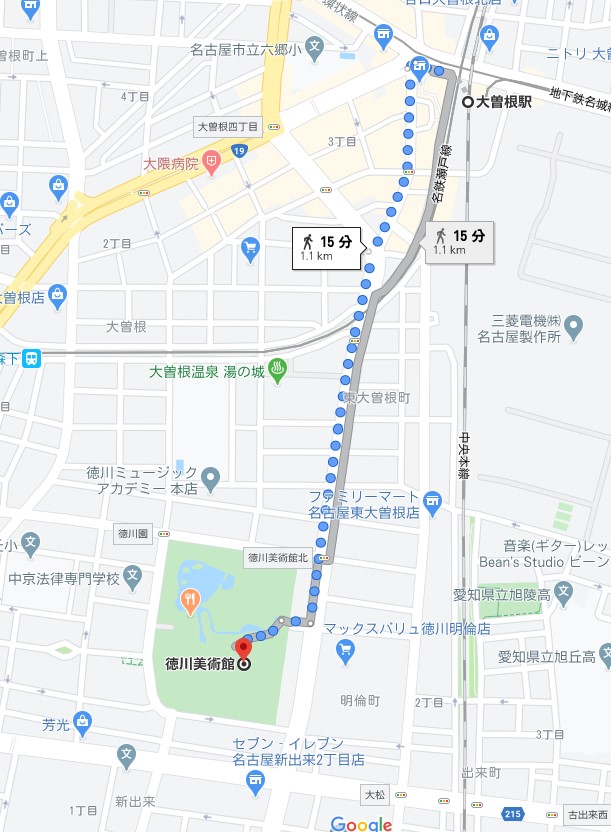Open the 大曽根温泉 湯の城 place marker
The image size is (611, 832).
click(278, 371)
